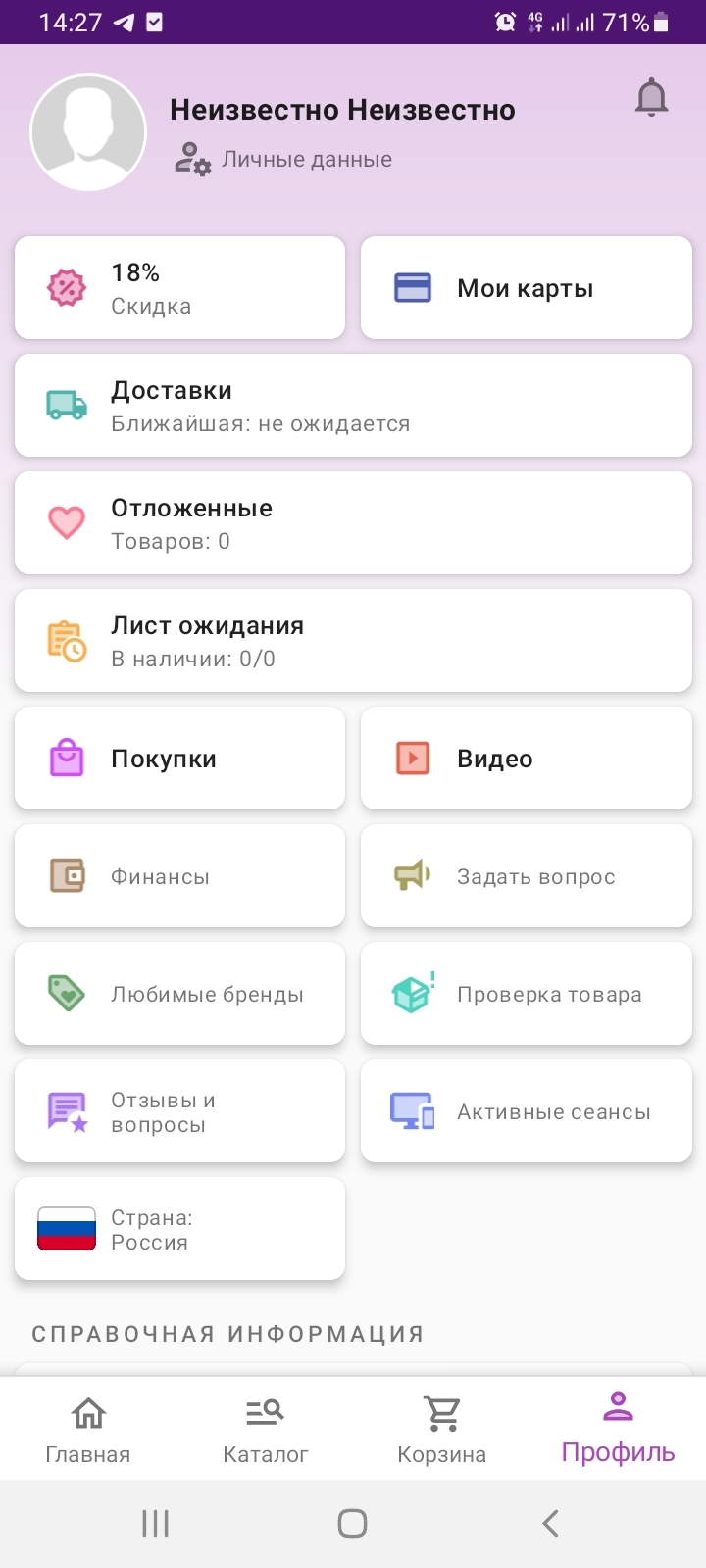Switch to the Главная tab
The height and width of the screenshot is (1568, 706).
[88, 1429]
